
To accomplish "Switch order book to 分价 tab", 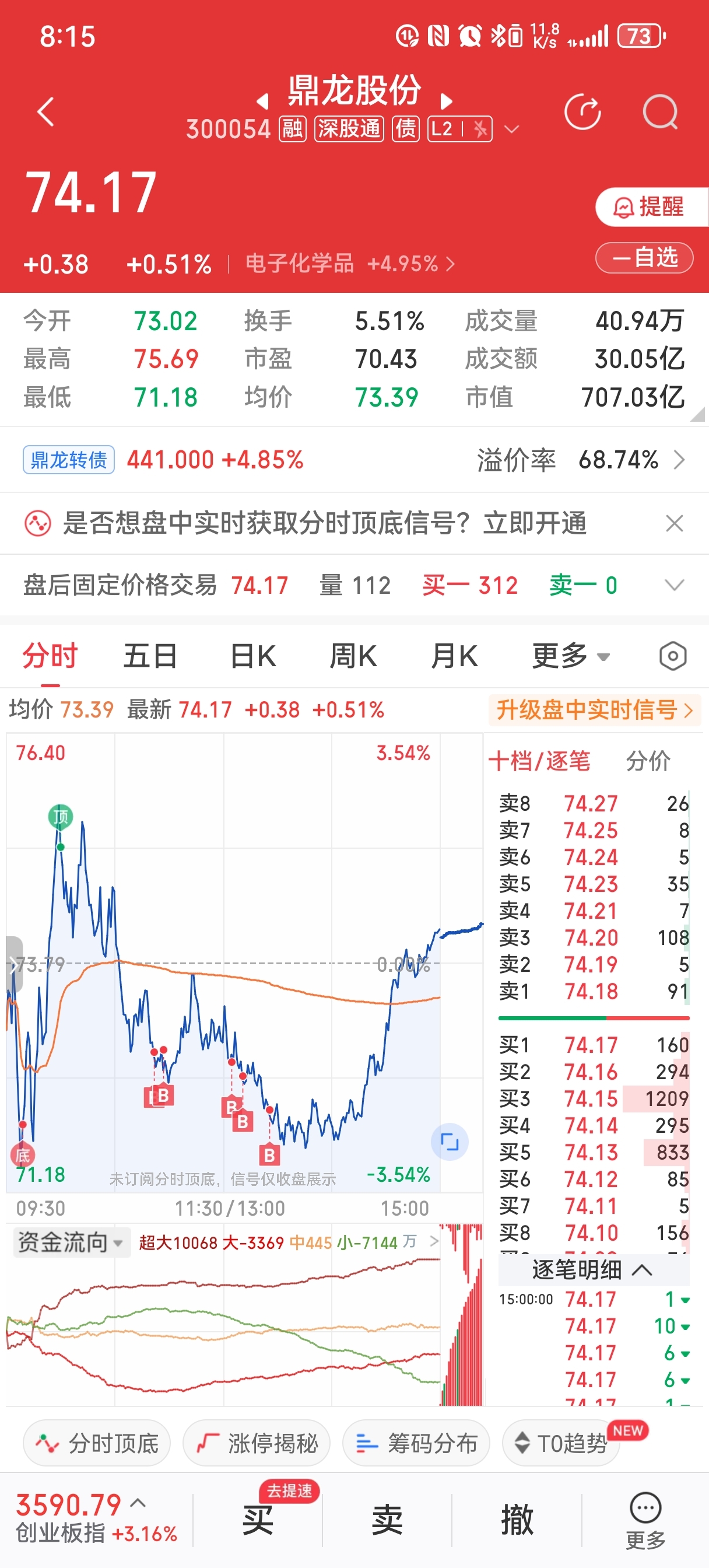I will click(x=648, y=761).
